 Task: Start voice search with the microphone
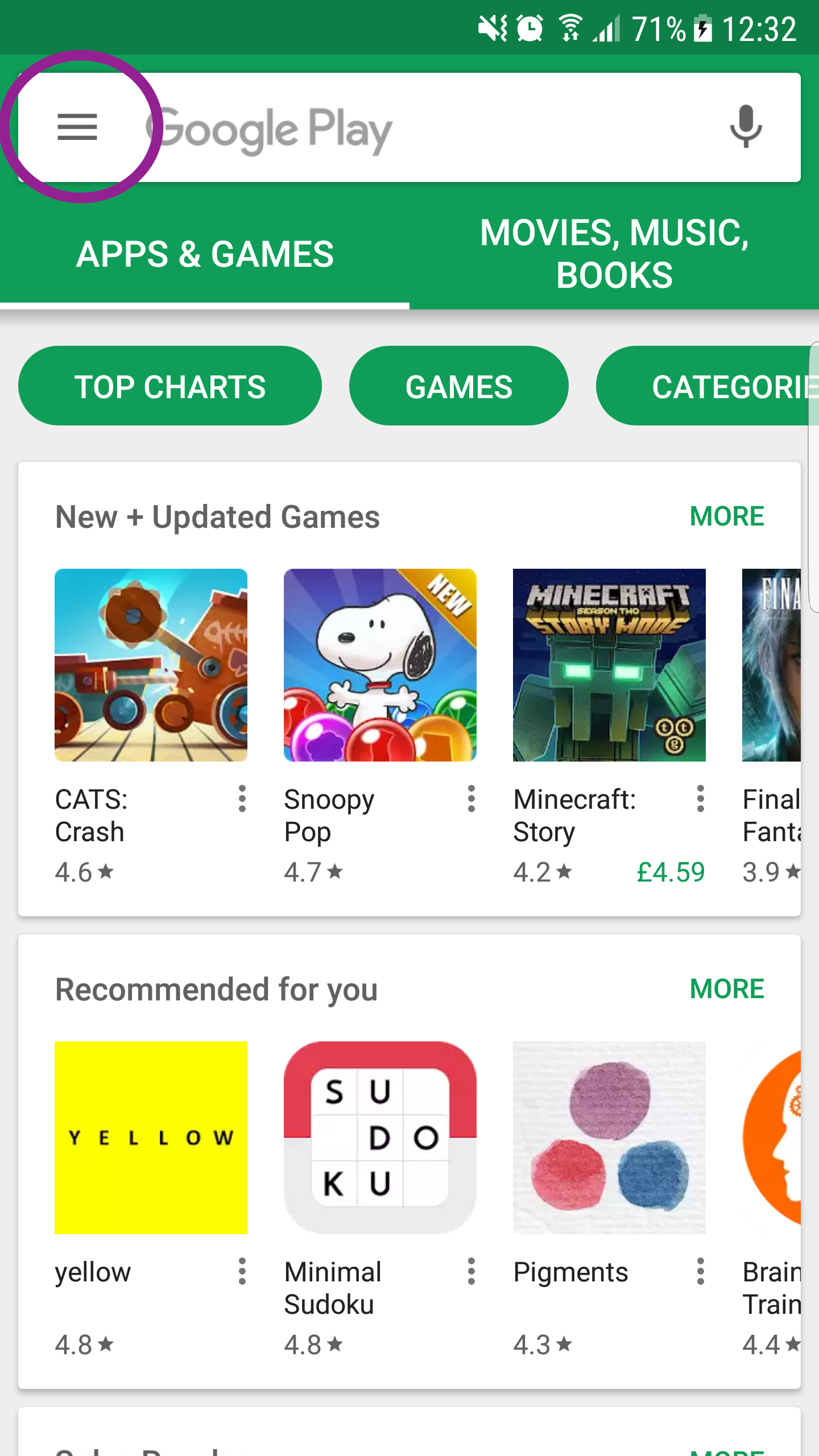pos(746,127)
